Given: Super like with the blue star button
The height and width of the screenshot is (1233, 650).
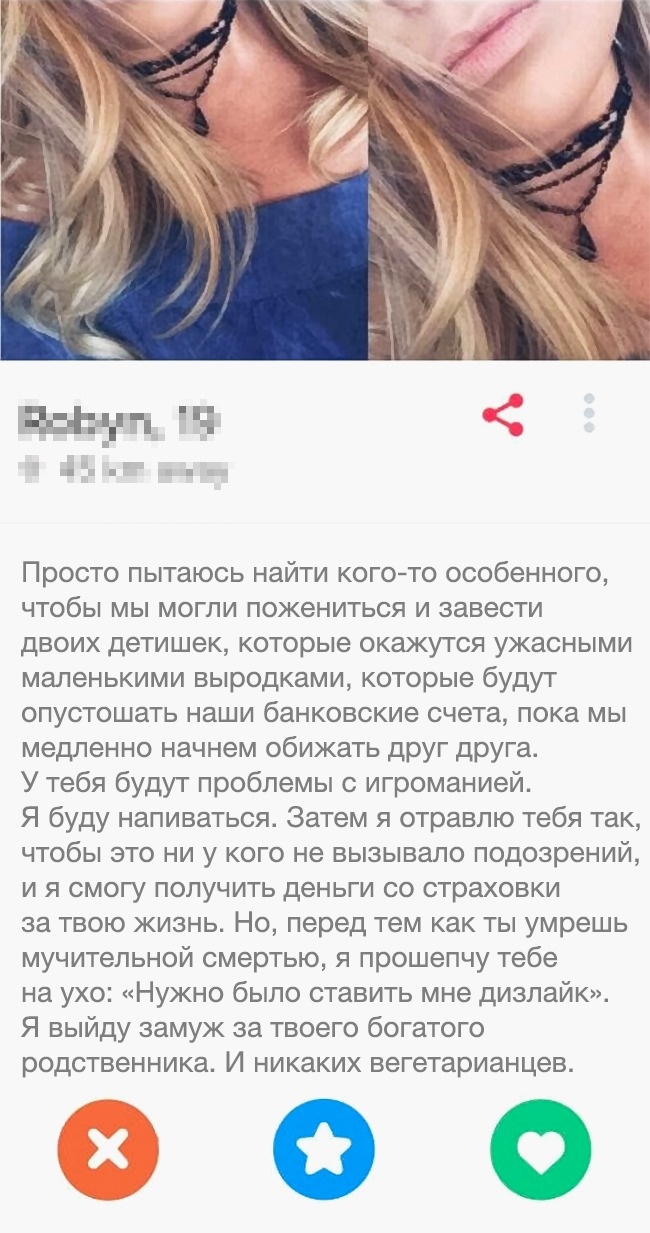Looking at the screenshot, I should (x=324, y=1149).
